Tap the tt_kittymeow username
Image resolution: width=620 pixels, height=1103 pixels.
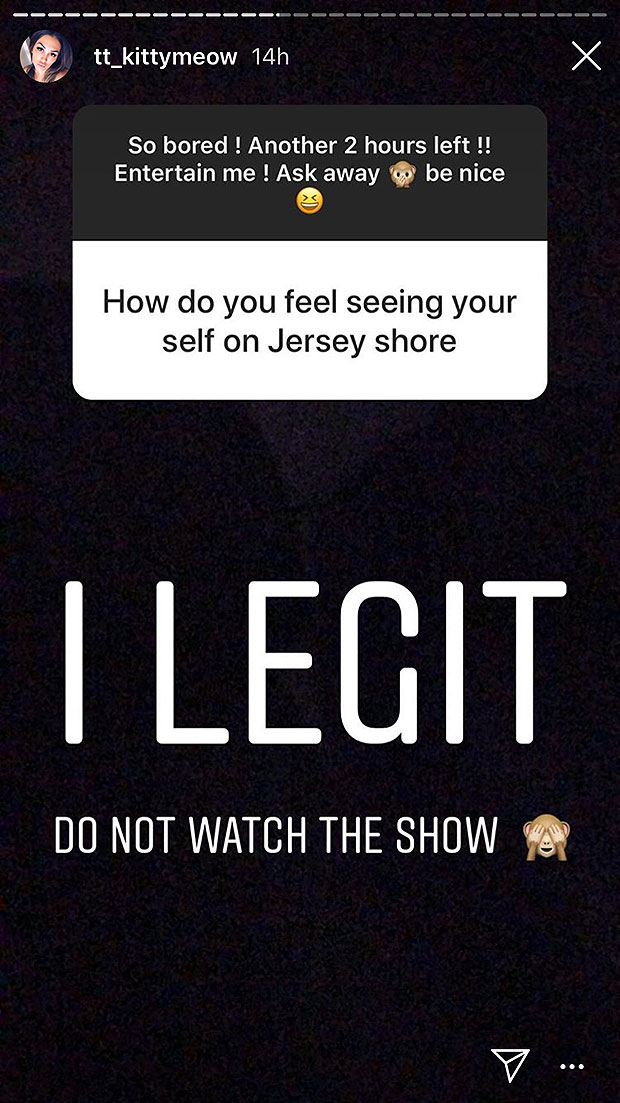[165, 57]
